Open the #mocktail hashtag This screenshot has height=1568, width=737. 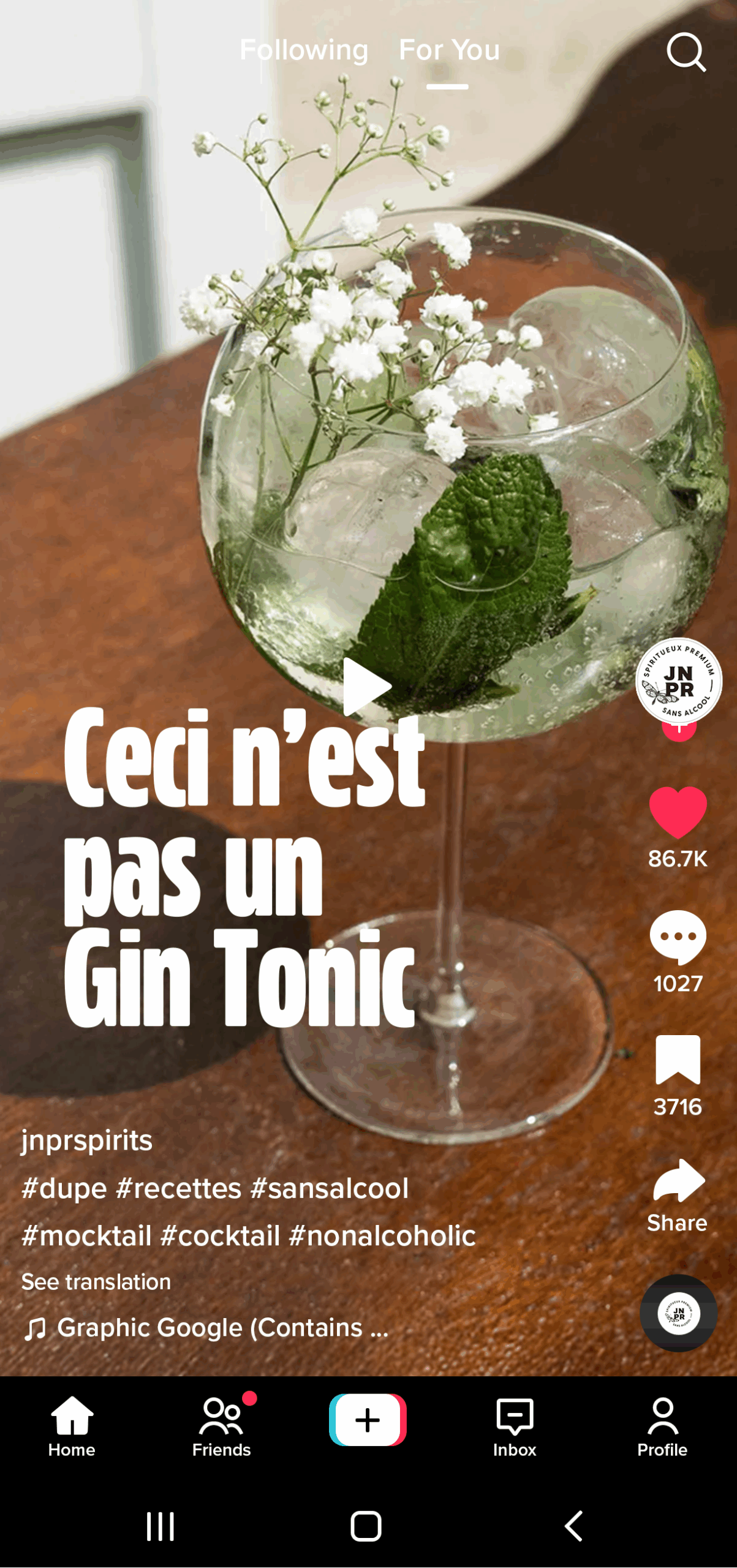[x=87, y=1236]
